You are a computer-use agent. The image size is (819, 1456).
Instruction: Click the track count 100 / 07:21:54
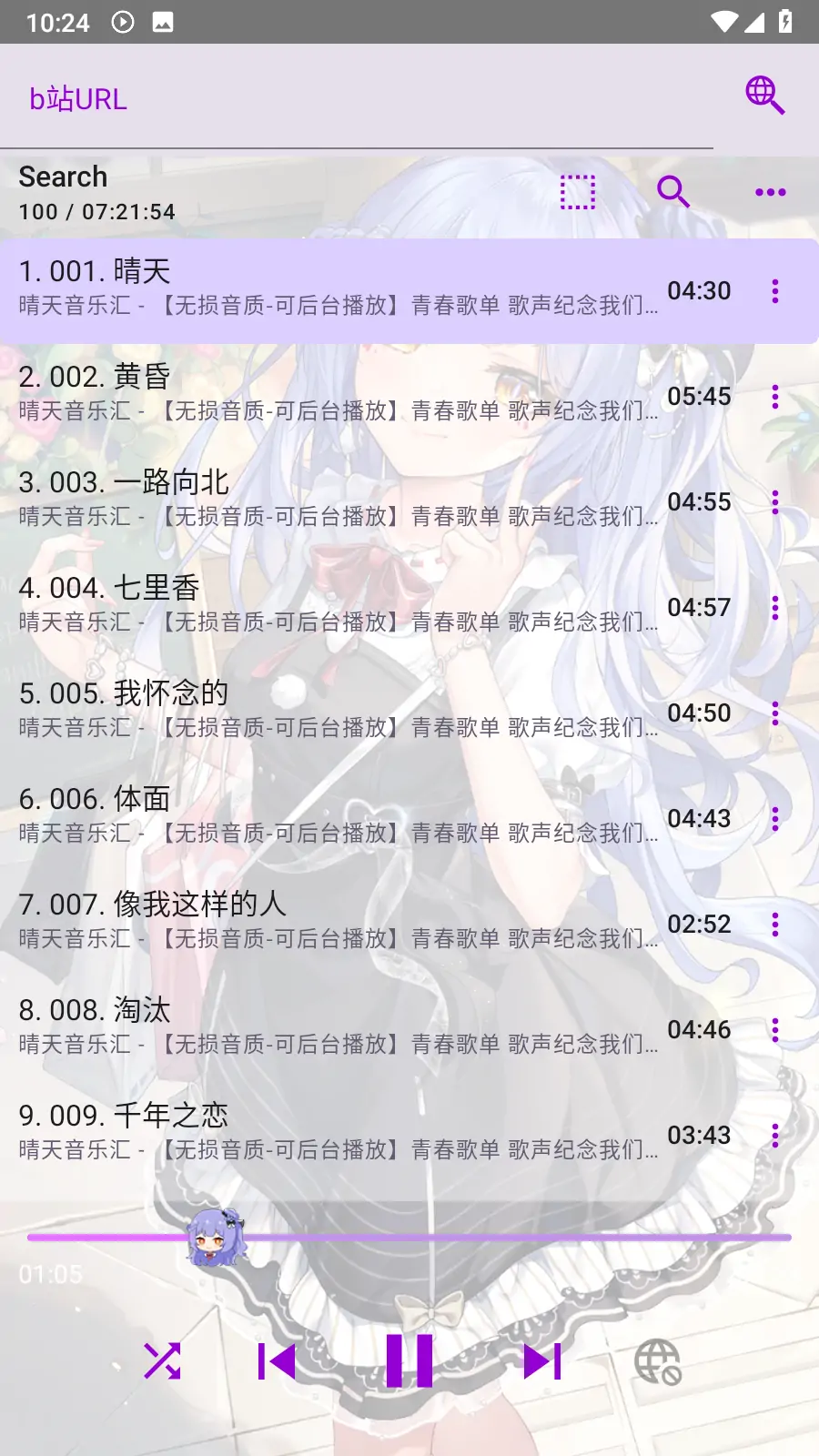coord(96,212)
